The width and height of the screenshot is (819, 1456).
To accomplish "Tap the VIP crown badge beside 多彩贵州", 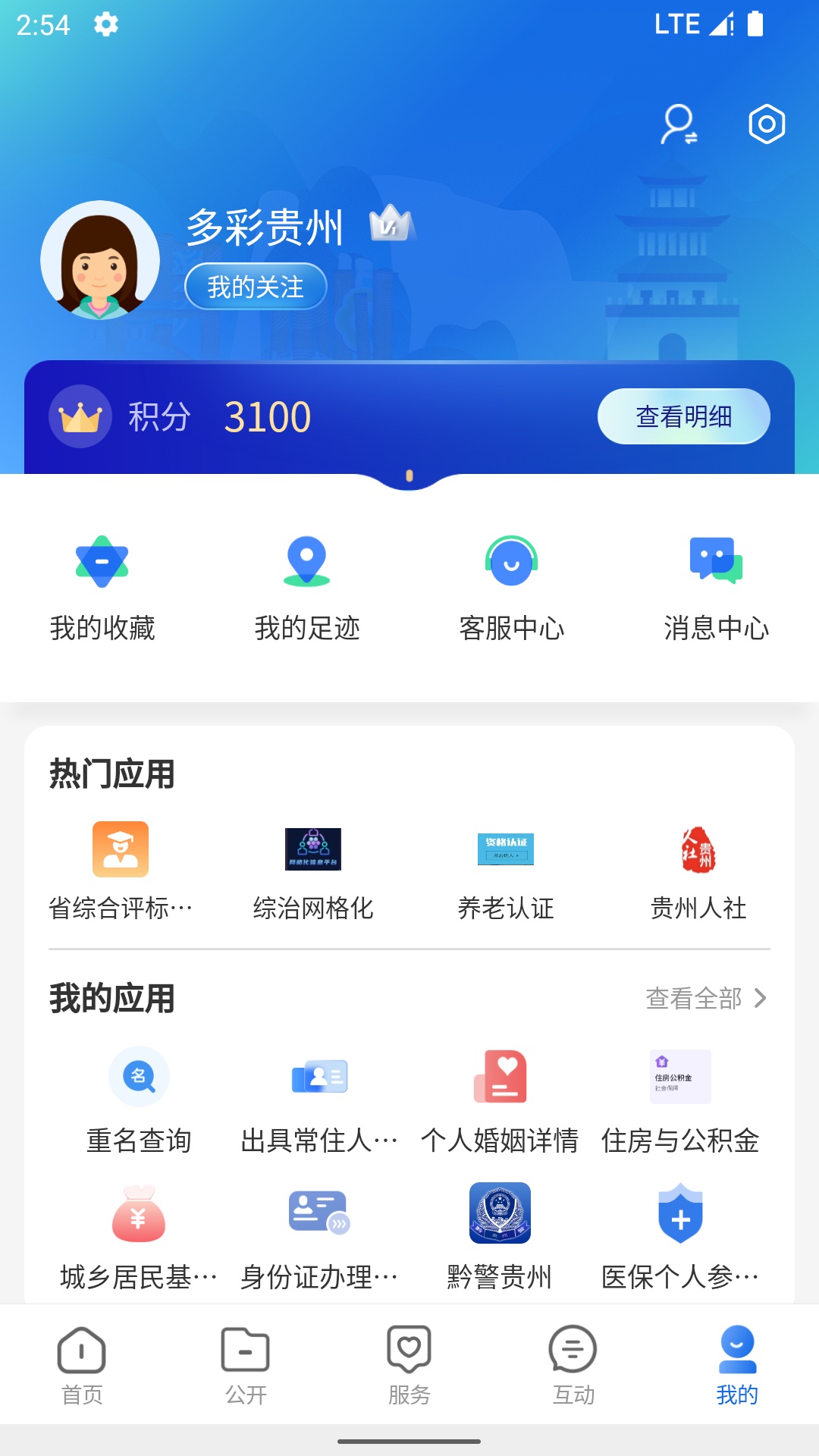I will pyautogui.click(x=391, y=225).
